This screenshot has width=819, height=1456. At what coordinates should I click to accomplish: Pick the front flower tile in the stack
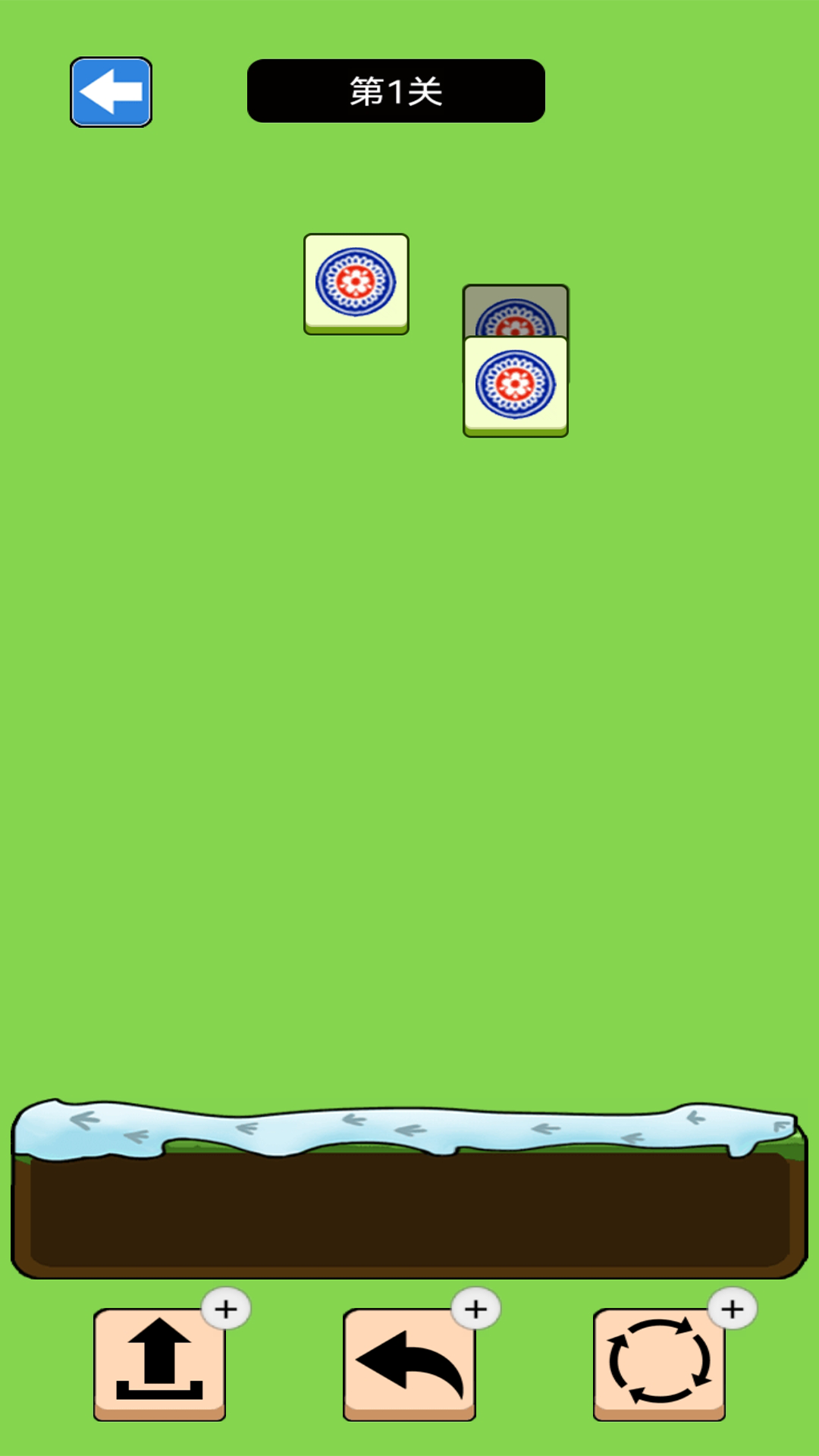[x=515, y=385]
